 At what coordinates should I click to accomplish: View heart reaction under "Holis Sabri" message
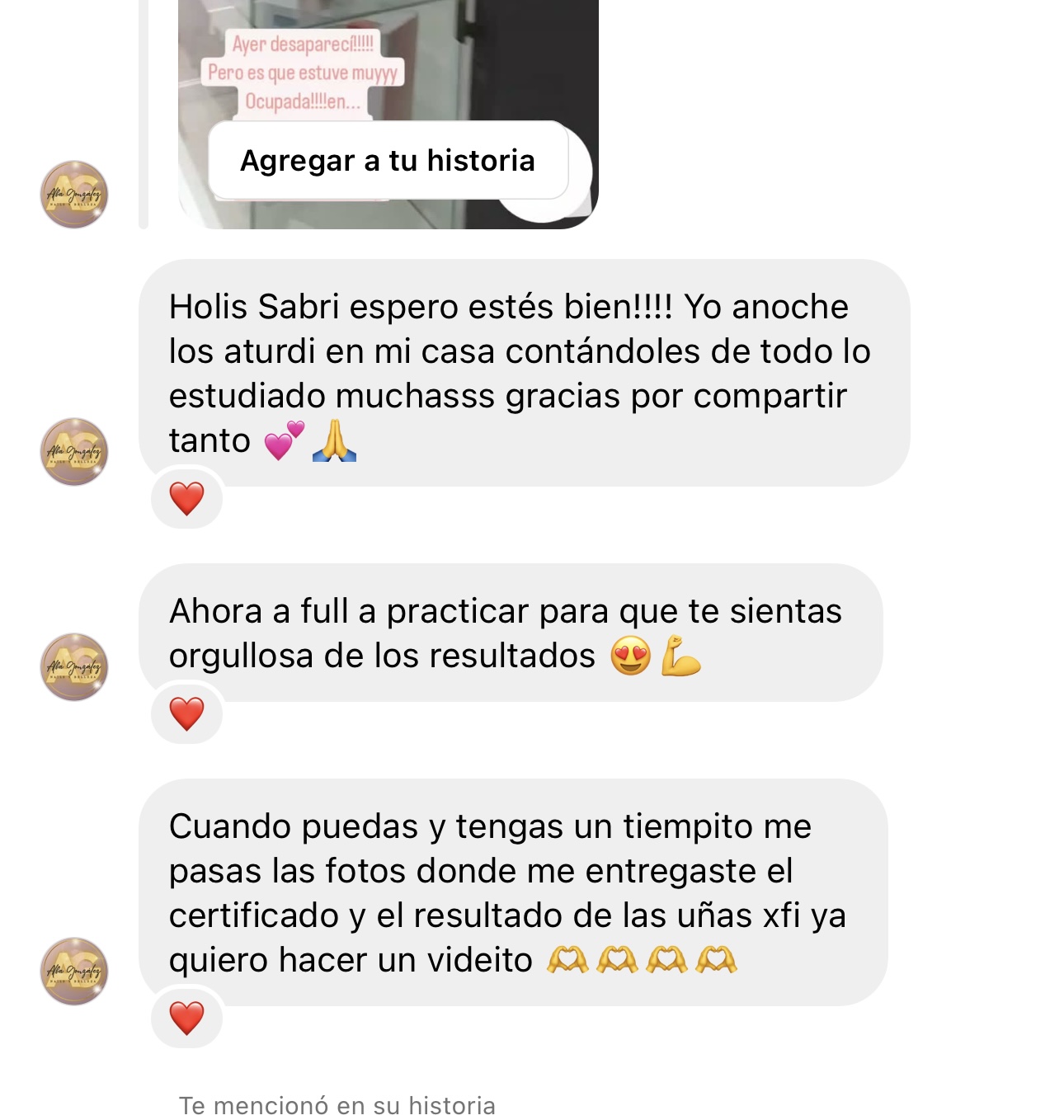point(186,499)
